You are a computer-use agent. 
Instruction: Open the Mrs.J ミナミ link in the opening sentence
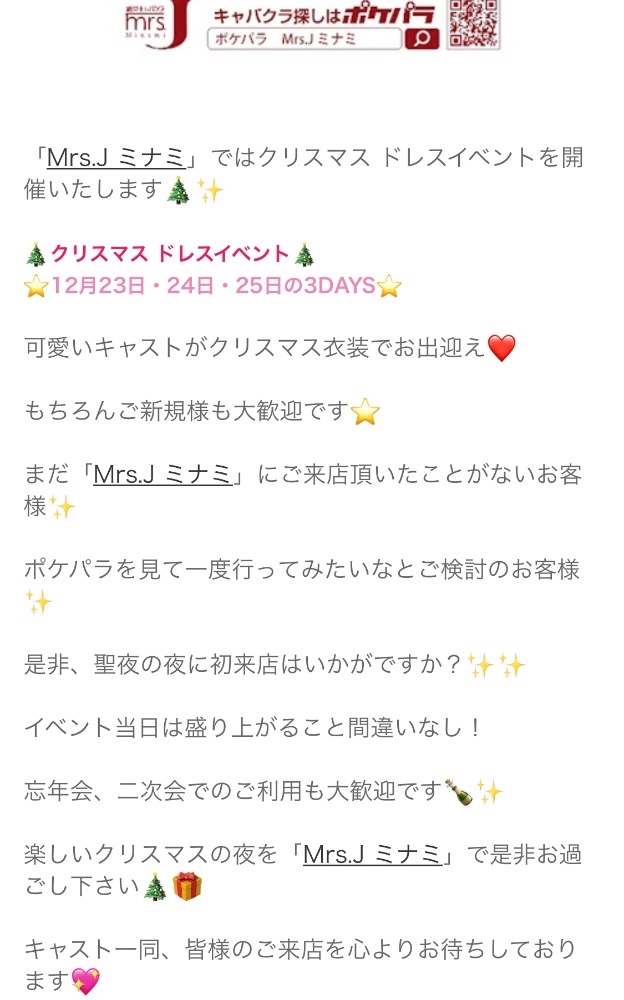[x=116, y=158]
